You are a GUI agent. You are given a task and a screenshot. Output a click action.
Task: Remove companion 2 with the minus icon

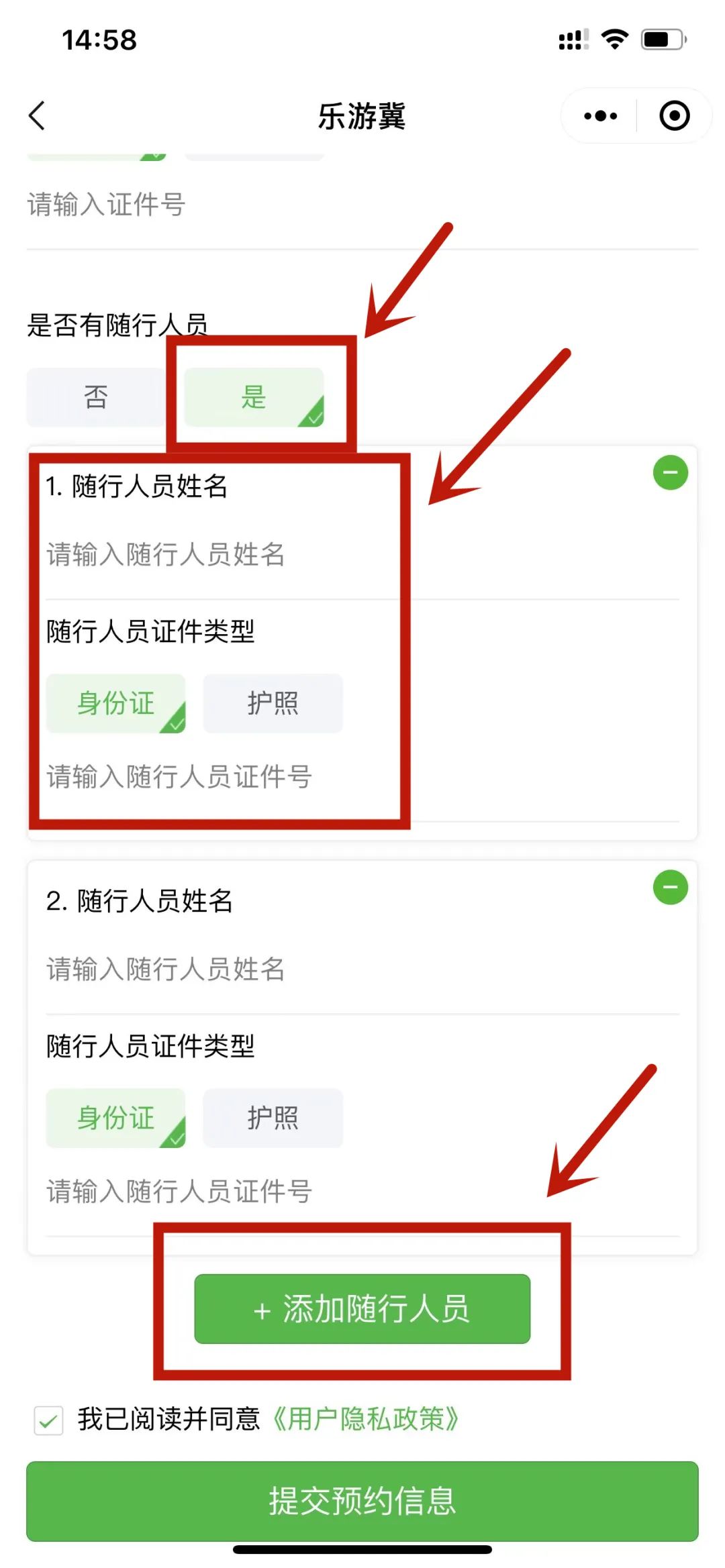670,887
